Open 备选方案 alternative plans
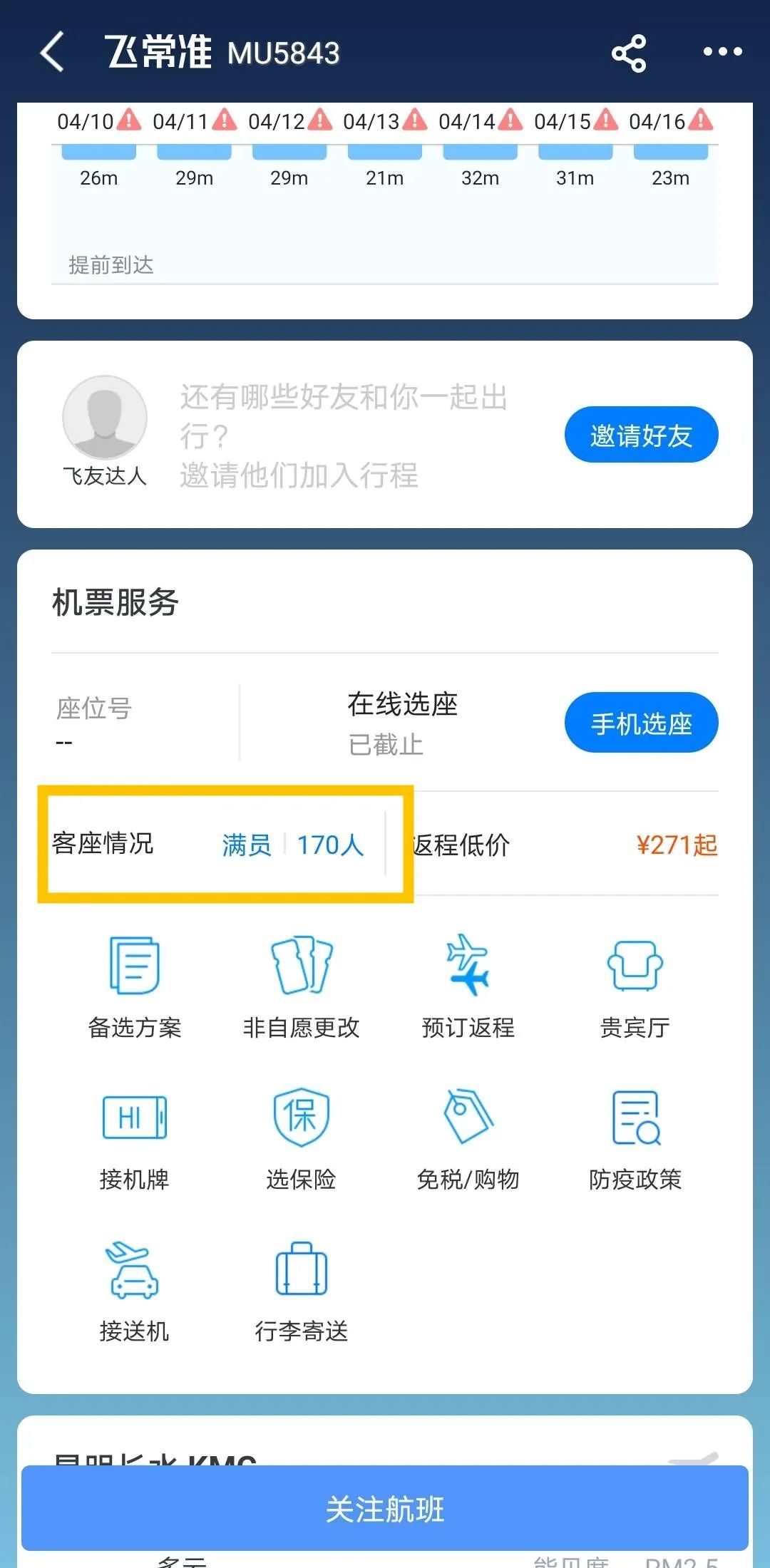 tap(135, 986)
